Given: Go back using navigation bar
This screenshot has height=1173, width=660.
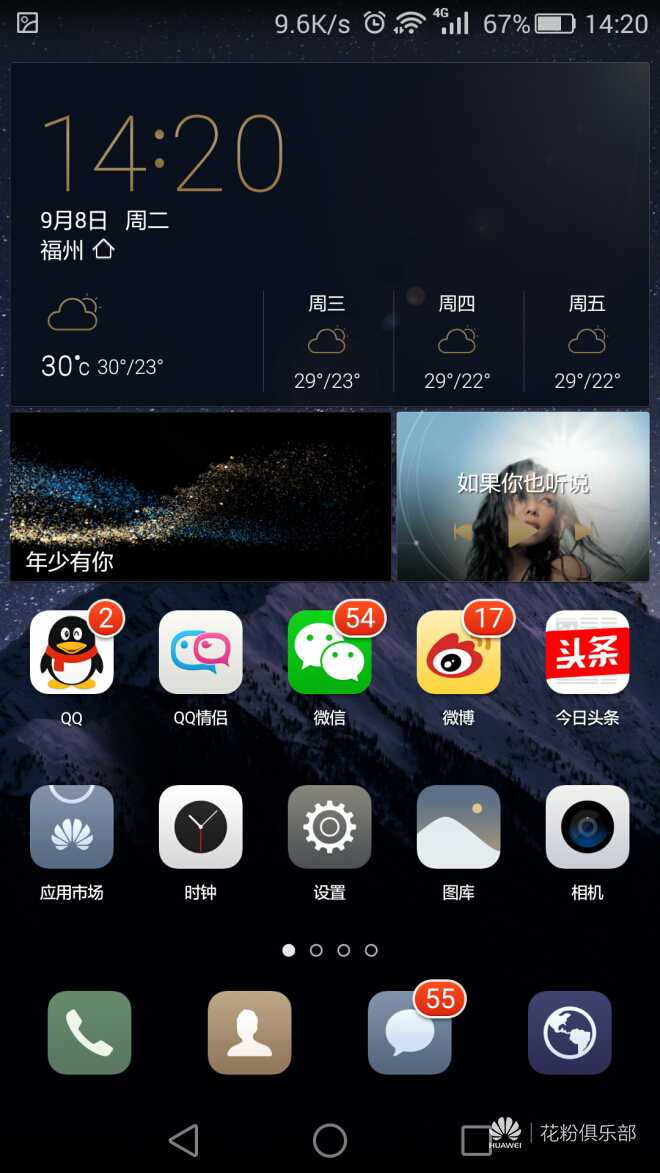Looking at the screenshot, I should pos(184,1140).
